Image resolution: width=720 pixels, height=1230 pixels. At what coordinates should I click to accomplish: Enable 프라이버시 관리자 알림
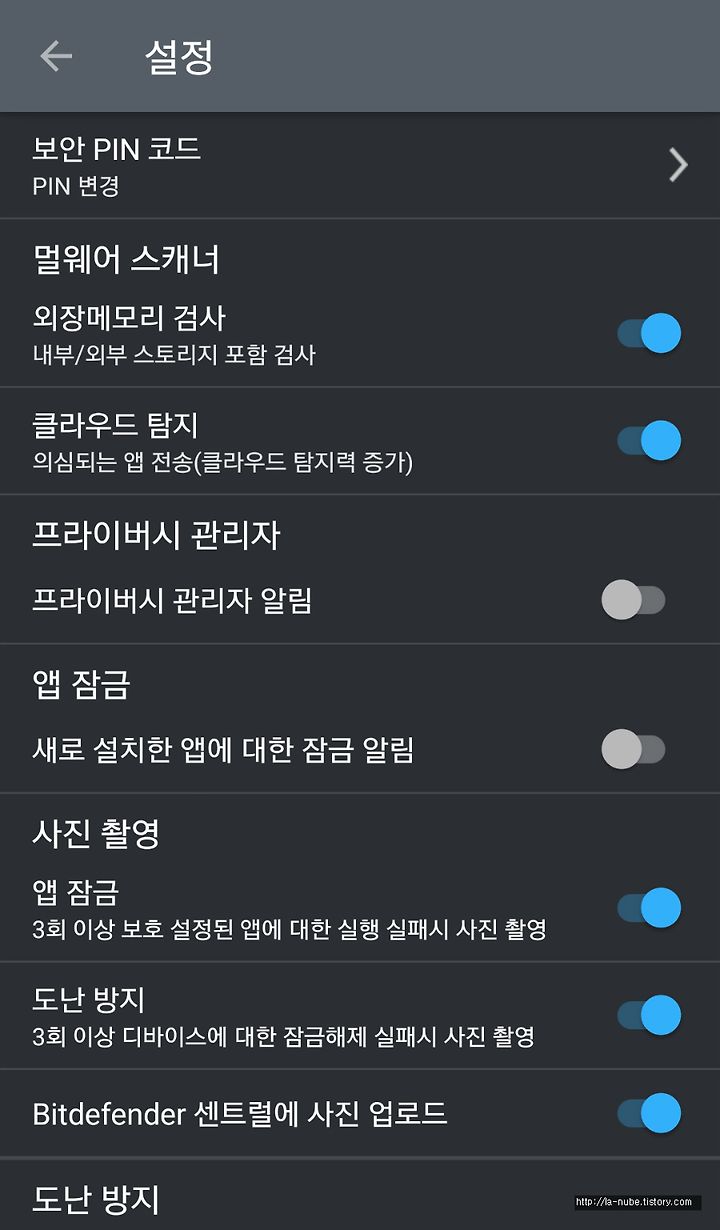(x=634, y=600)
